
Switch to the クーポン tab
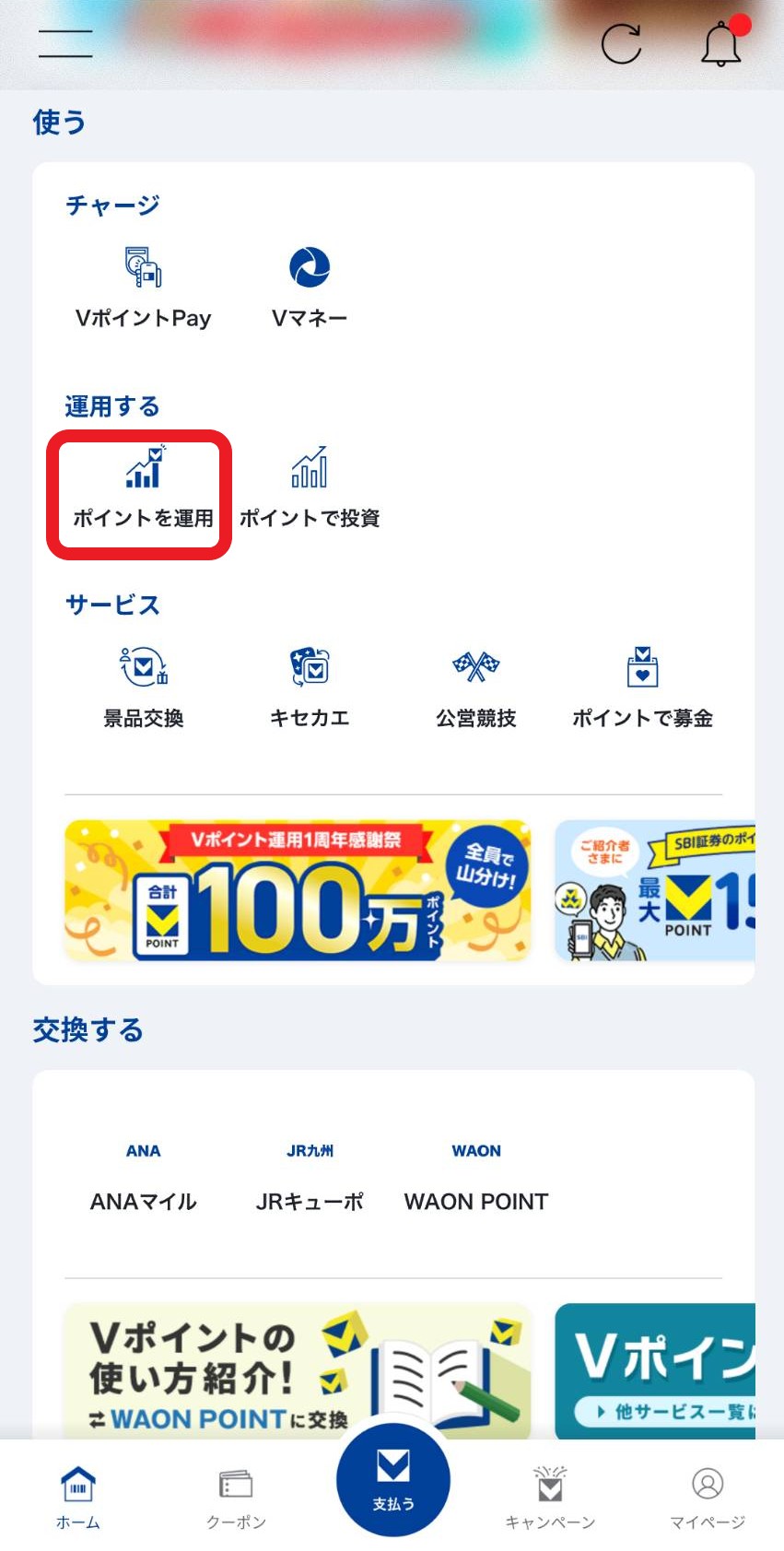pyautogui.click(x=236, y=1498)
